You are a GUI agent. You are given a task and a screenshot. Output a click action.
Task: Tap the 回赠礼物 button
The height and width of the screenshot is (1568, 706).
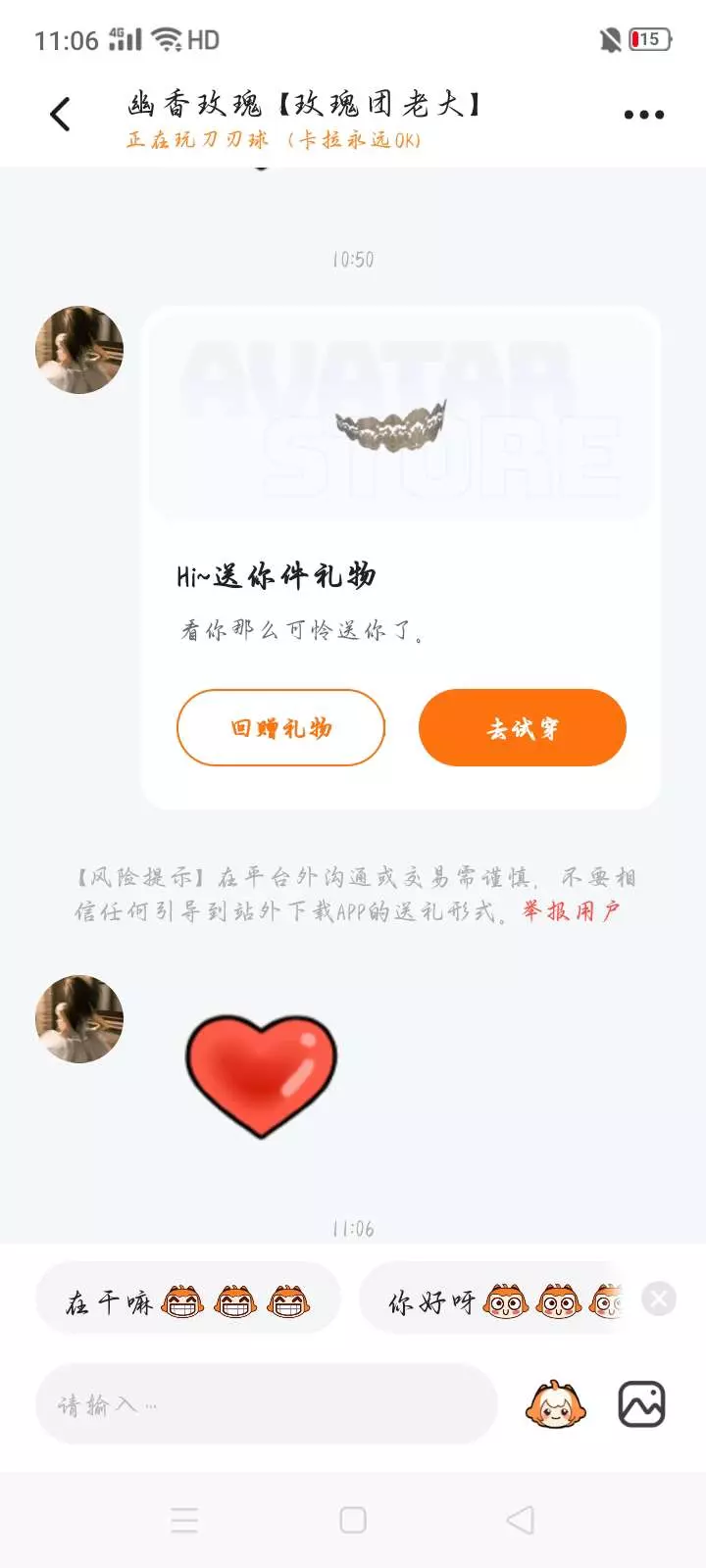point(280,727)
